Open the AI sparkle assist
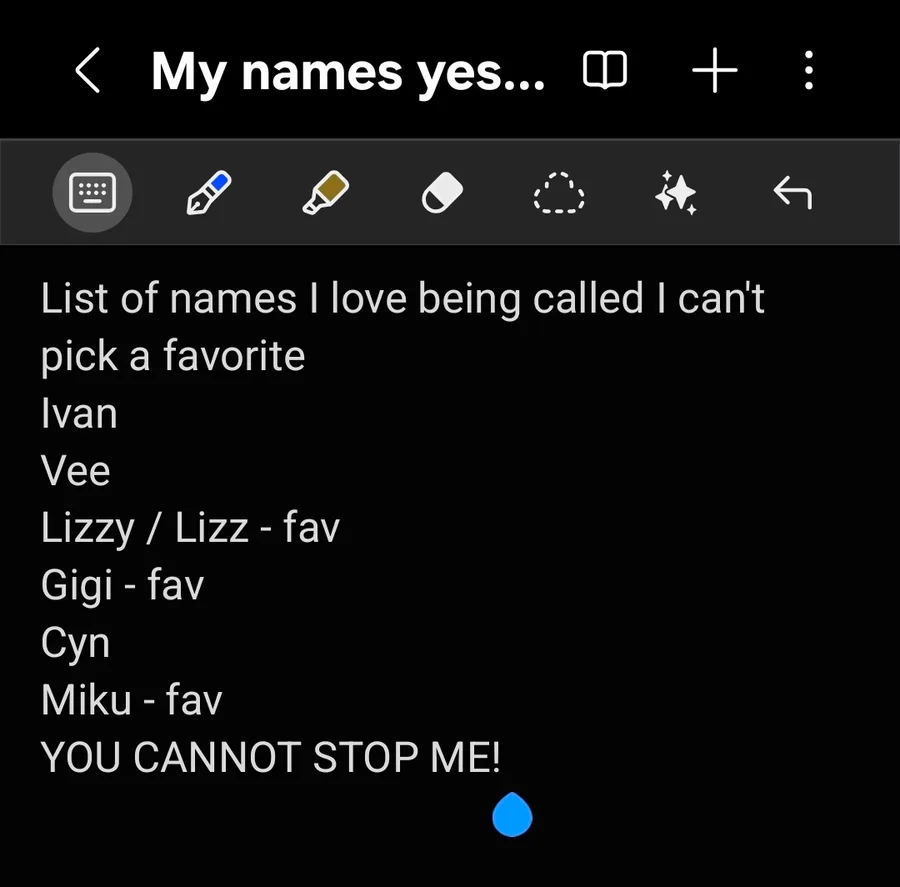Image resolution: width=900 pixels, height=887 pixels. [676, 192]
